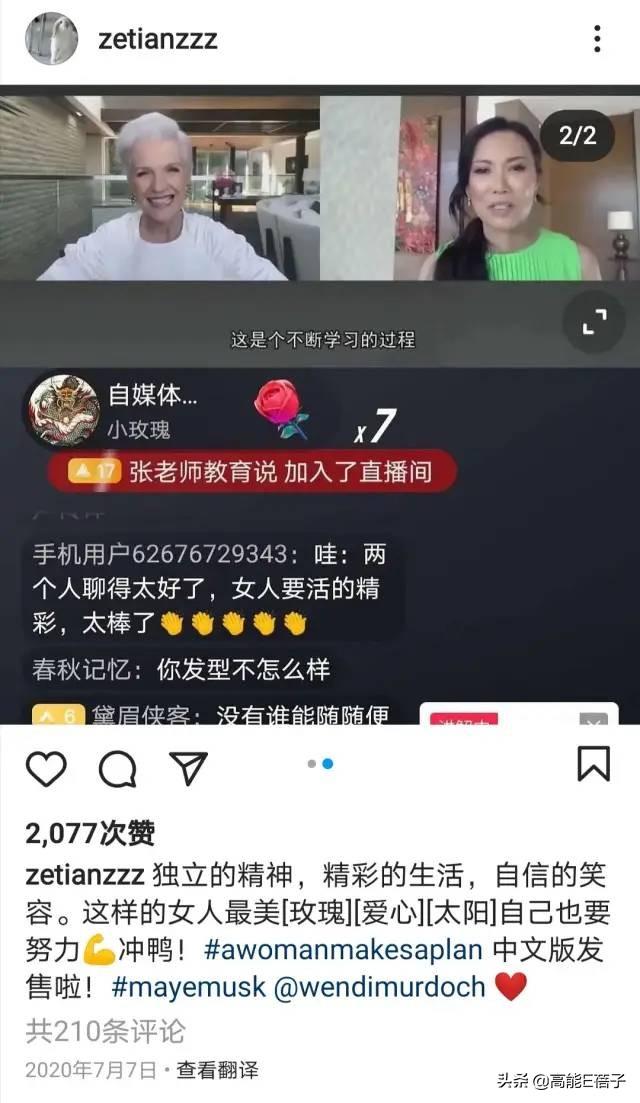
Task: Like this post with the heart icon
Action: [x=46, y=768]
